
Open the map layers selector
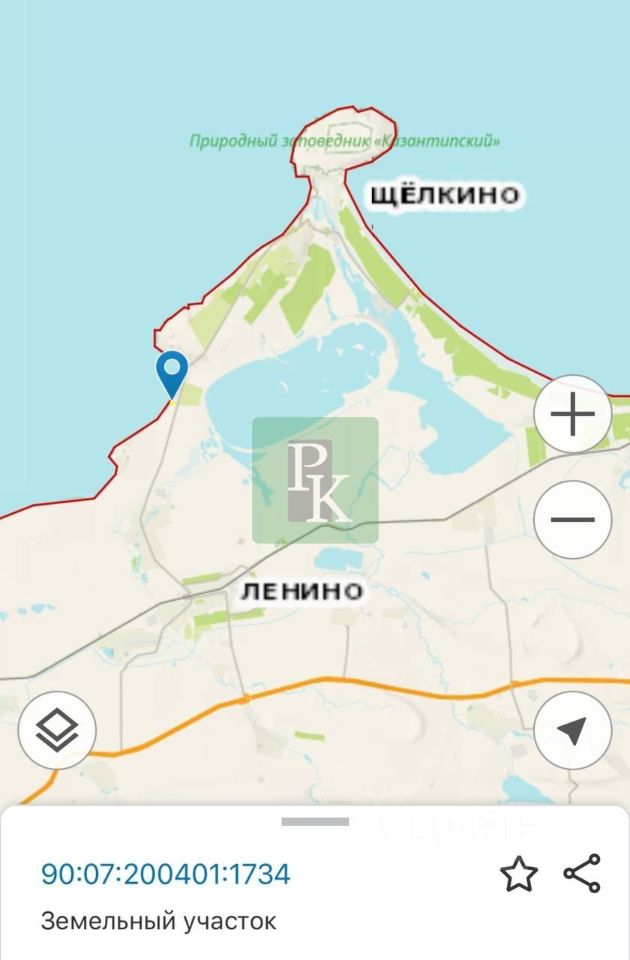click(x=57, y=731)
